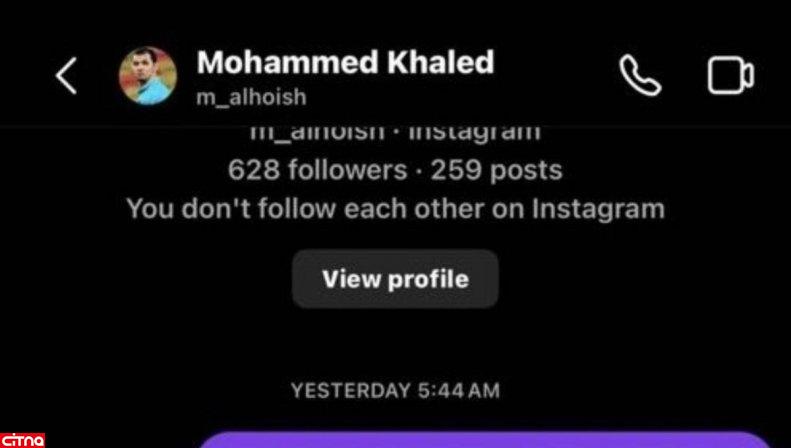Tap the View profile button
This screenshot has height=448, width=791.
[x=395, y=279]
